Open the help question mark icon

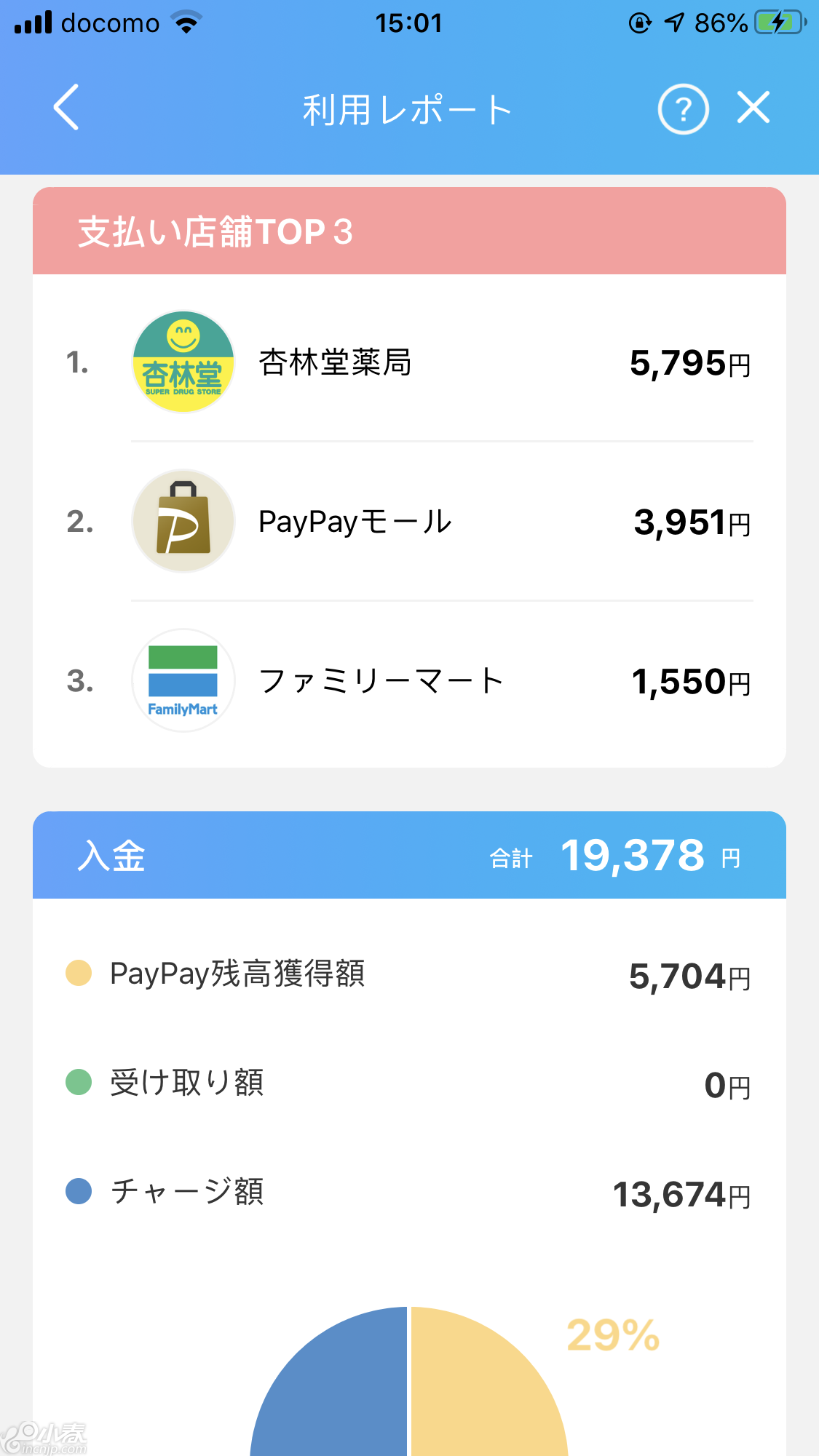(x=682, y=108)
